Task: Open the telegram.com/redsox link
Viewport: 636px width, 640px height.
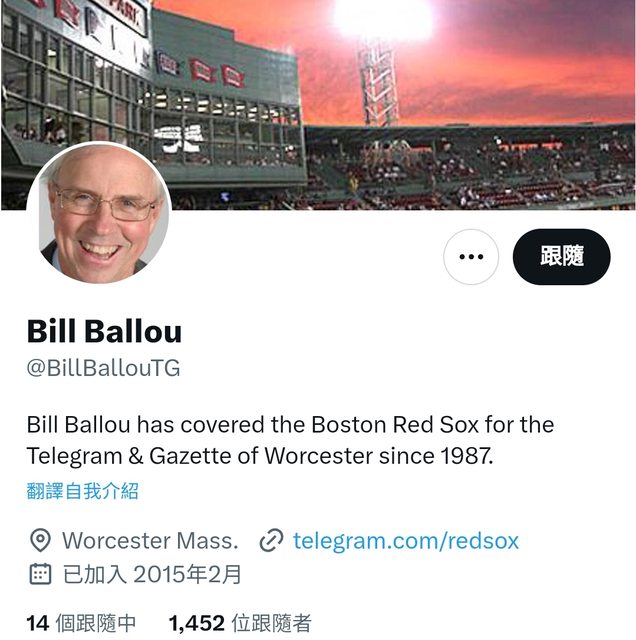Action: tap(405, 541)
